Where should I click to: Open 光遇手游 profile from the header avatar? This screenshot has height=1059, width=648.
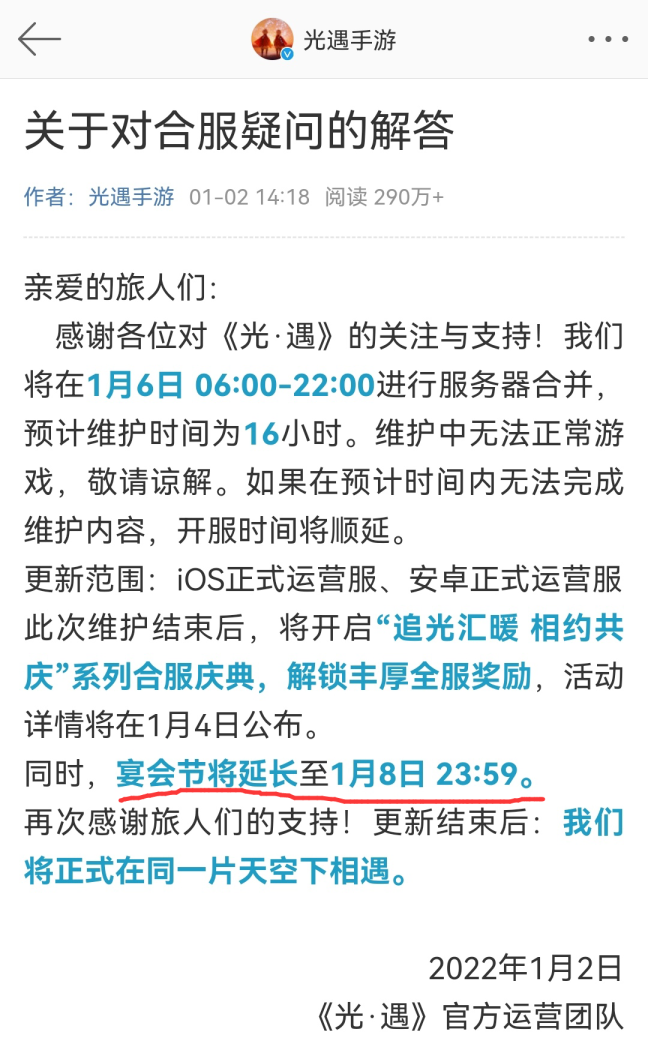point(272,40)
